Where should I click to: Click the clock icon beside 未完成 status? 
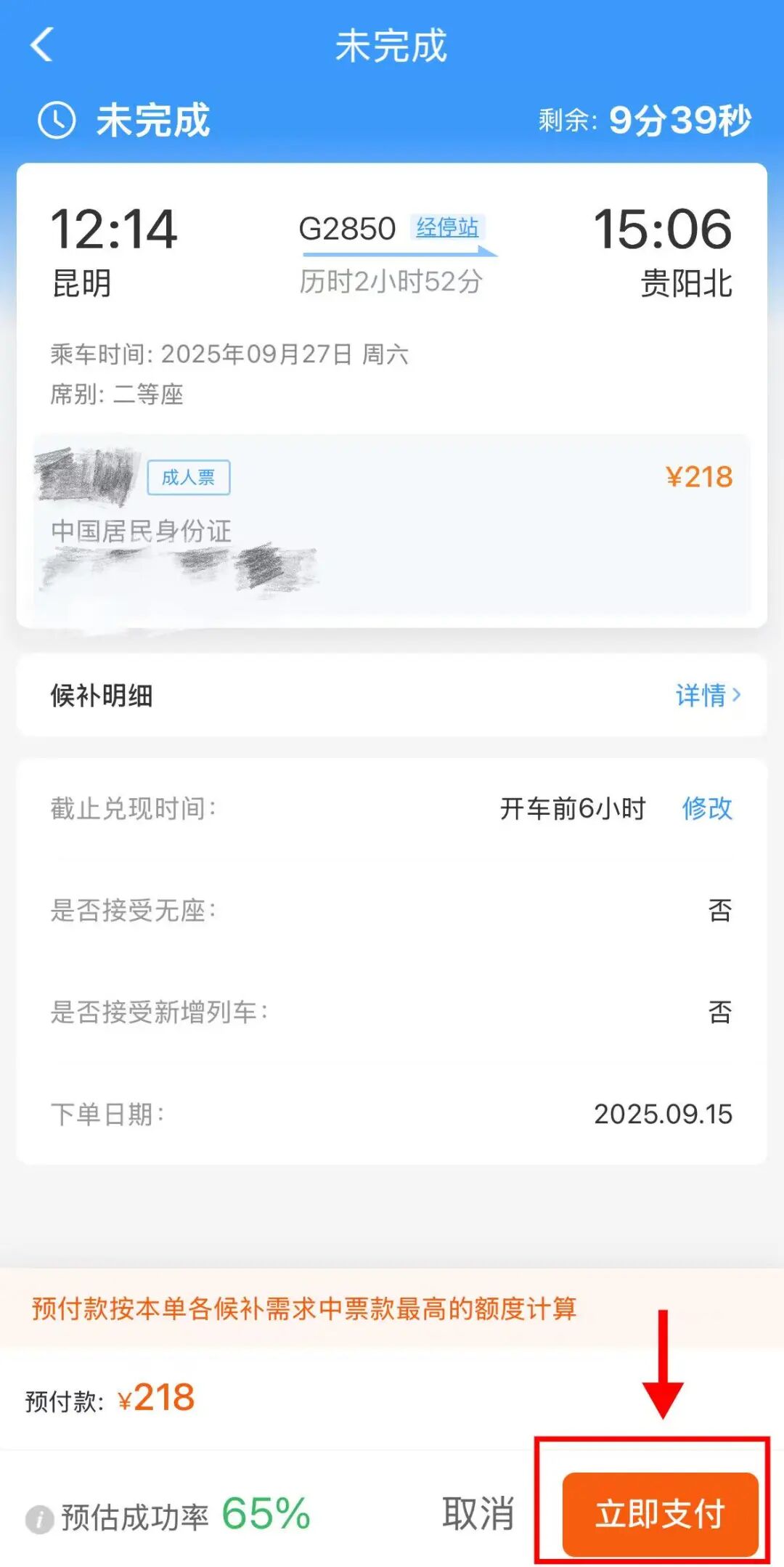tap(55, 120)
